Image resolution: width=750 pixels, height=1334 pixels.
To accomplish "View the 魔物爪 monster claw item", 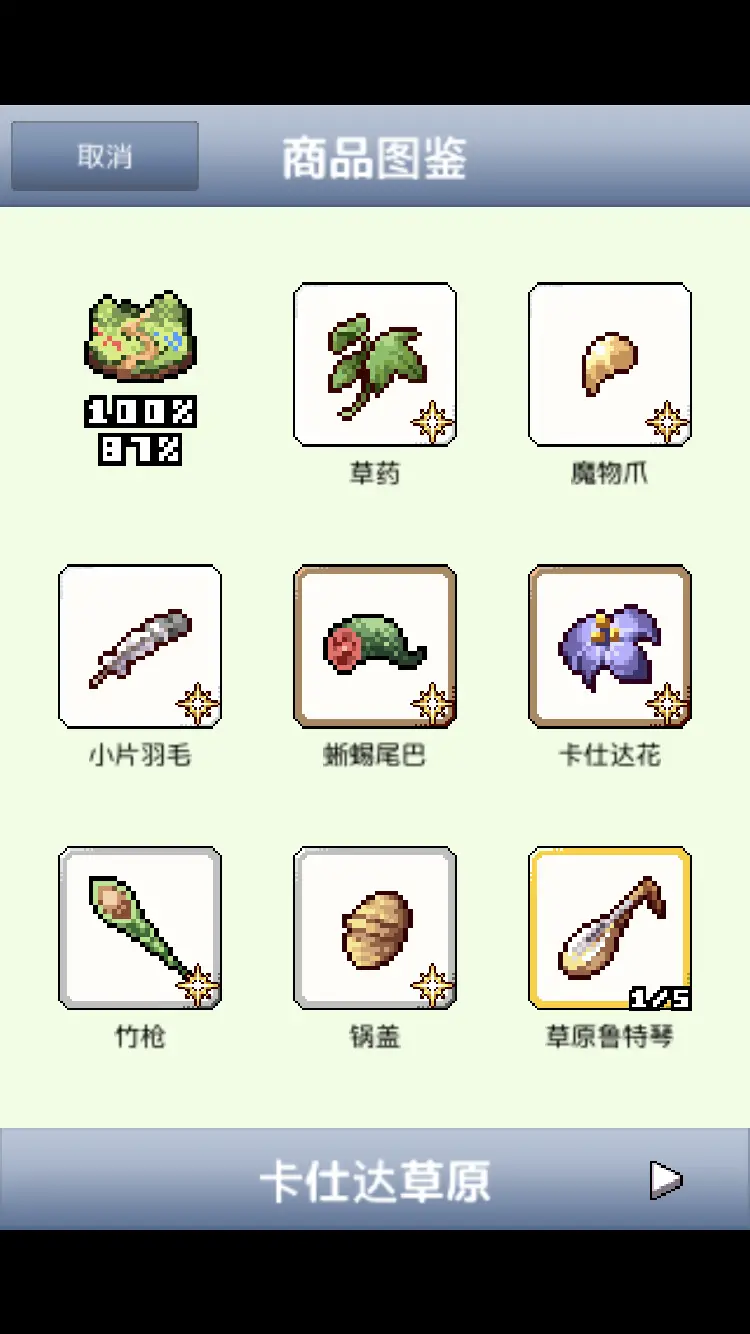I will 610,363.
